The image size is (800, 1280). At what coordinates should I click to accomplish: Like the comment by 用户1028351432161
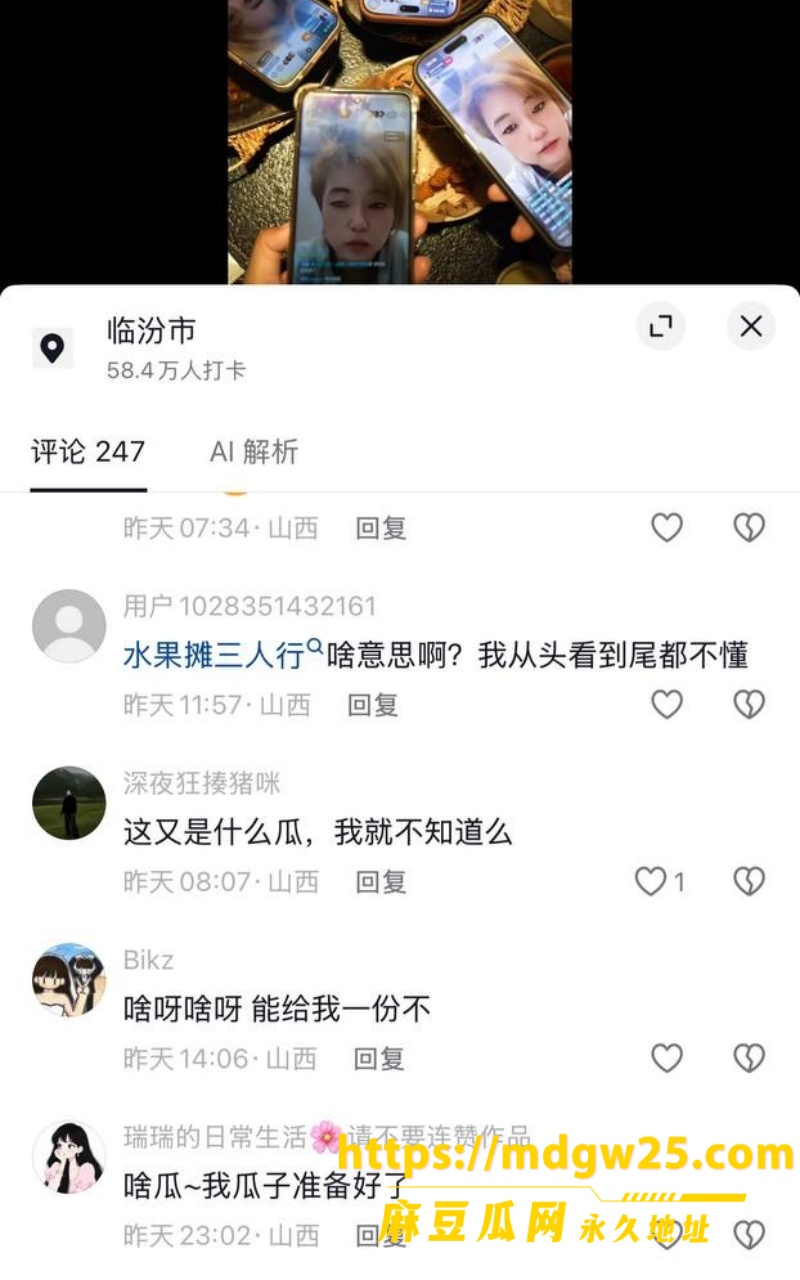pos(667,705)
